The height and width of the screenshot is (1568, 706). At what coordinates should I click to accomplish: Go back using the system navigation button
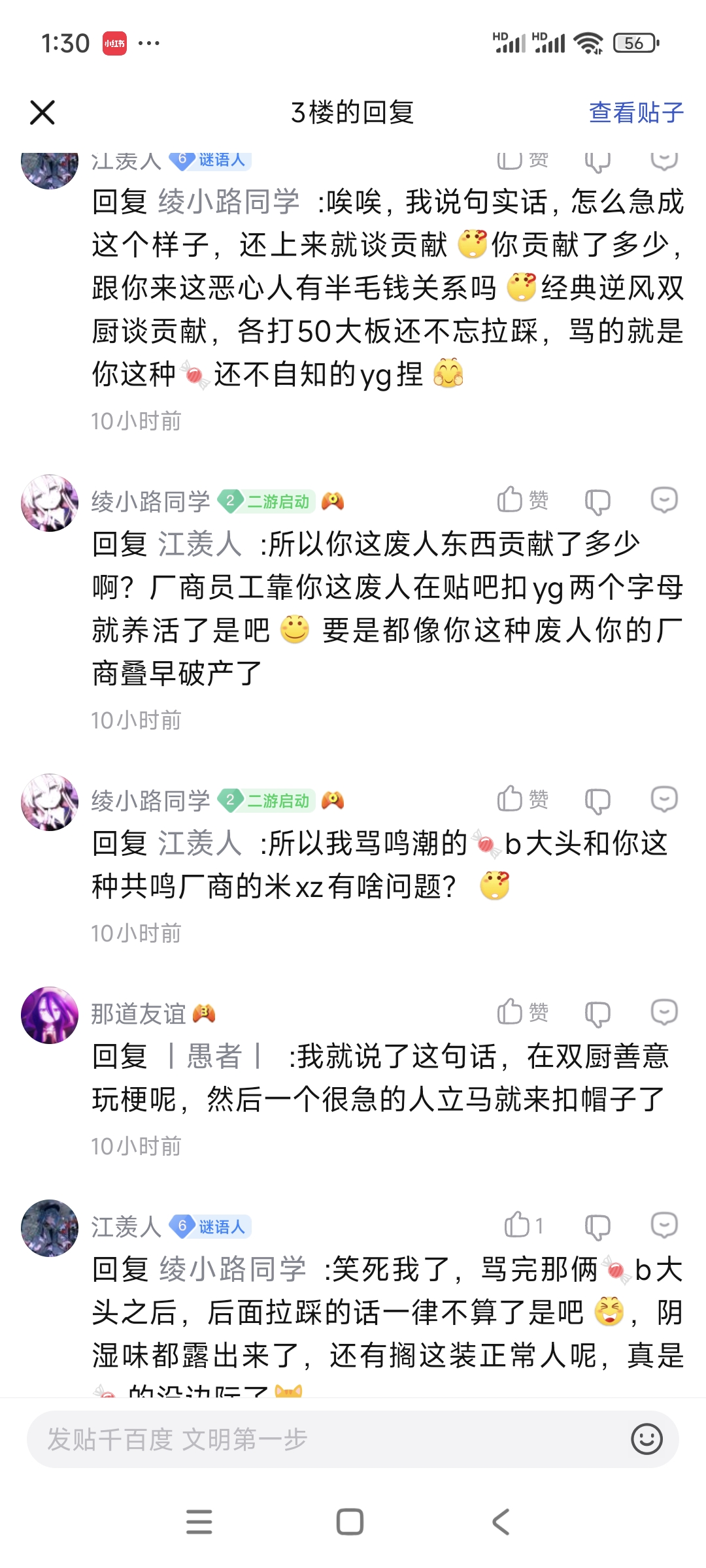[x=501, y=1522]
